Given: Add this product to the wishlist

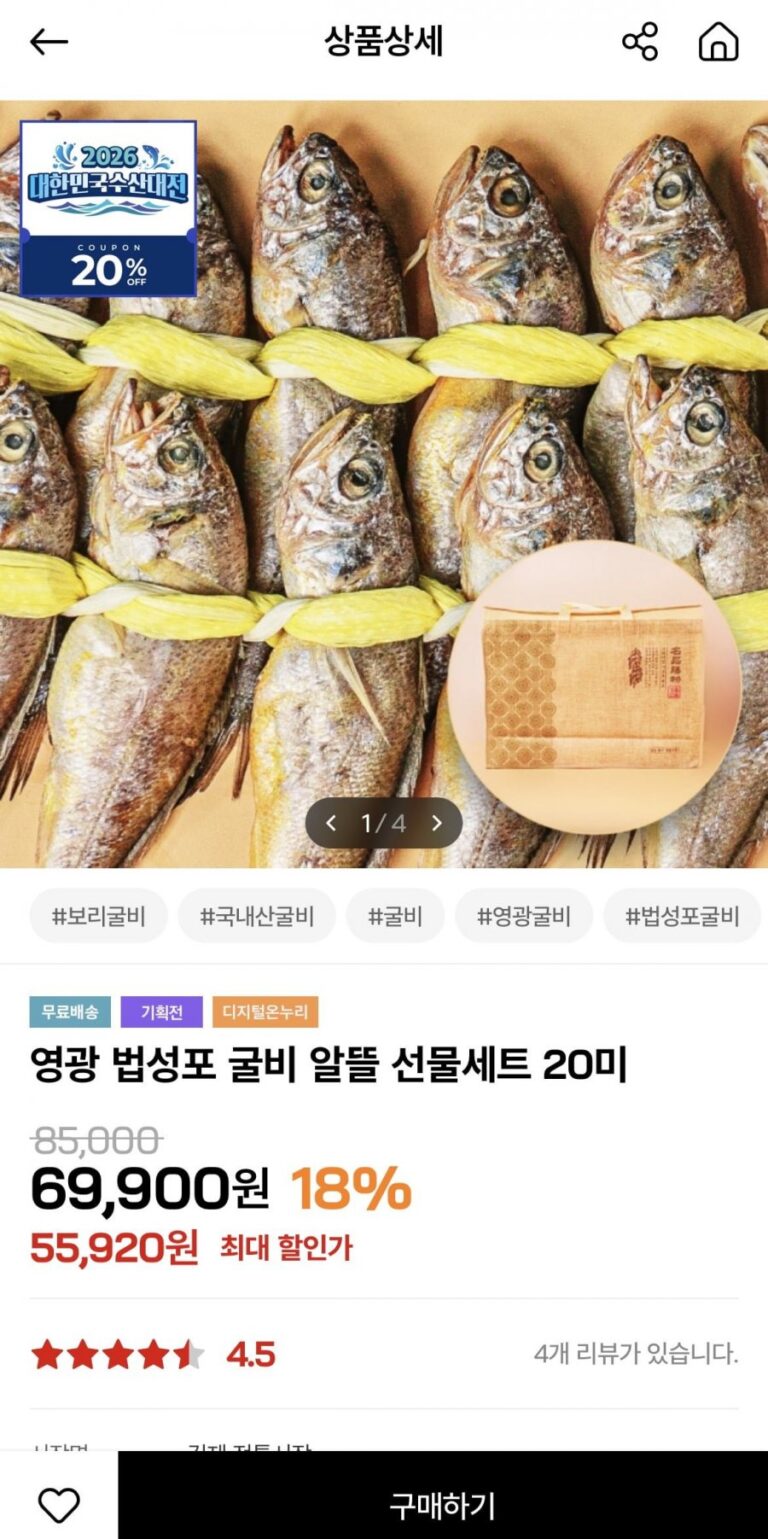Looking at the screenshot, I should pos(58,1505).
